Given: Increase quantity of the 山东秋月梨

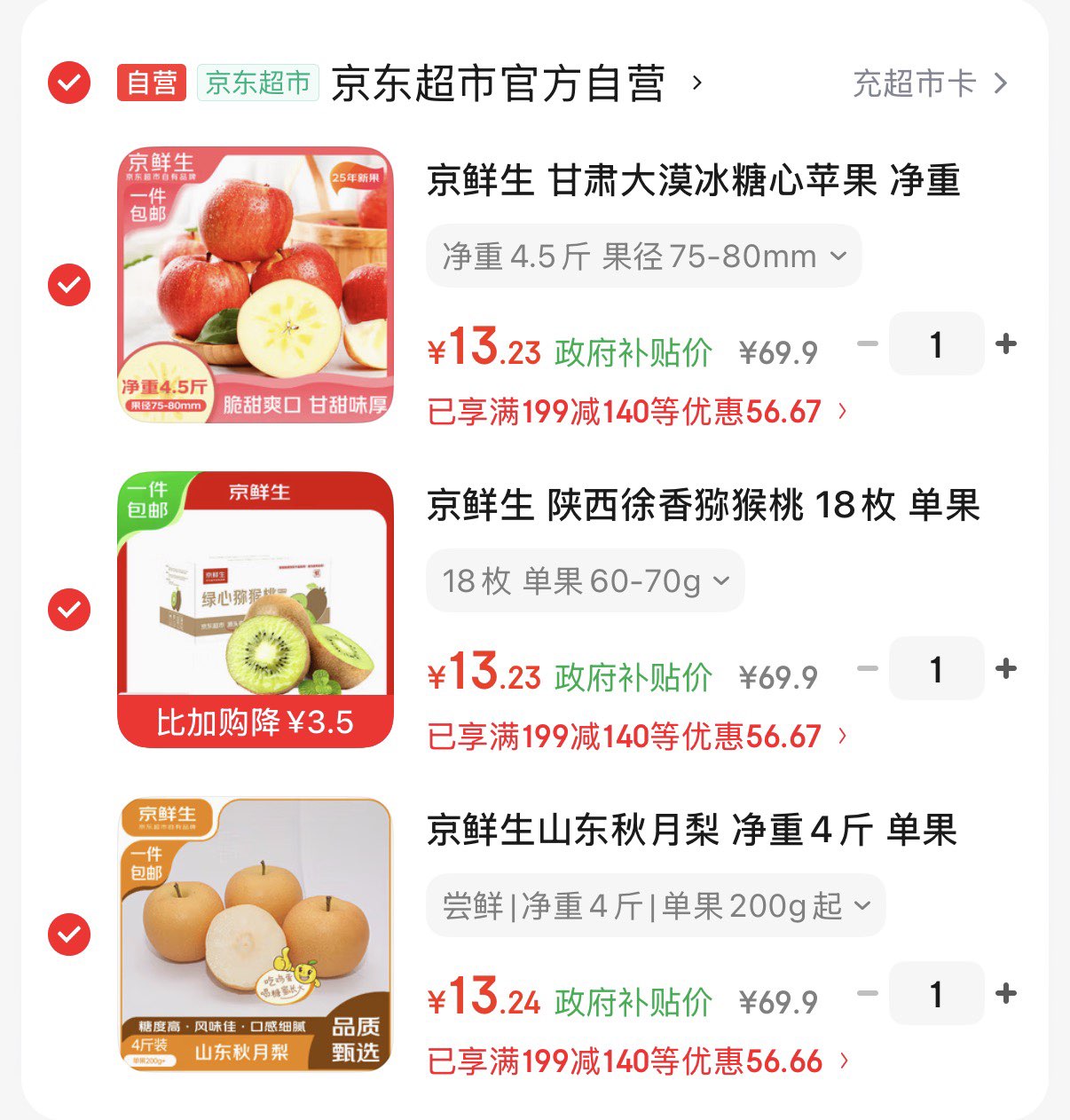Looking at the screenshot, I should (x=1006, y=993).
